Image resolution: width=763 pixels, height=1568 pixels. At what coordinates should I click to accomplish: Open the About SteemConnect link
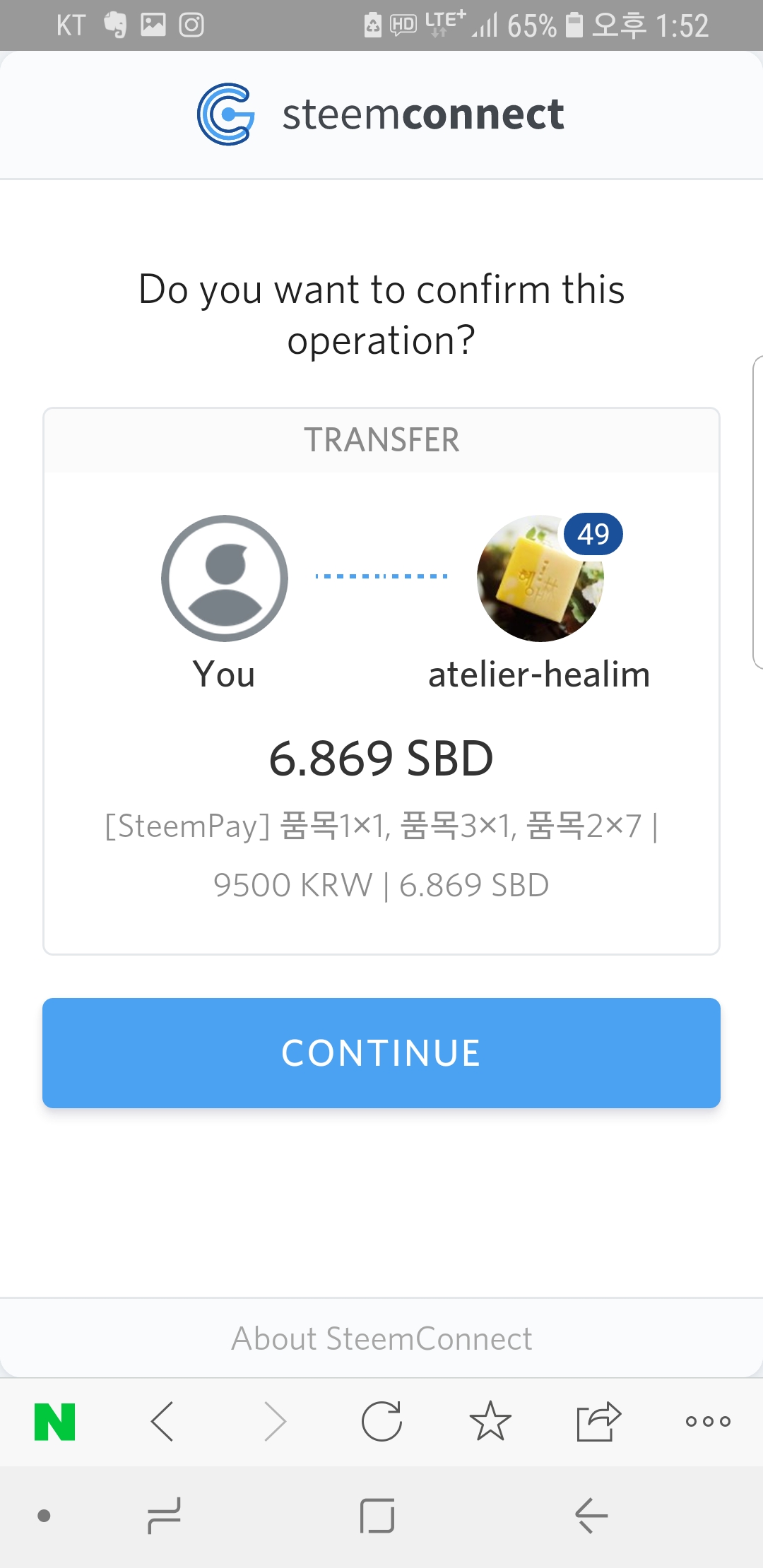(381, 1338)
